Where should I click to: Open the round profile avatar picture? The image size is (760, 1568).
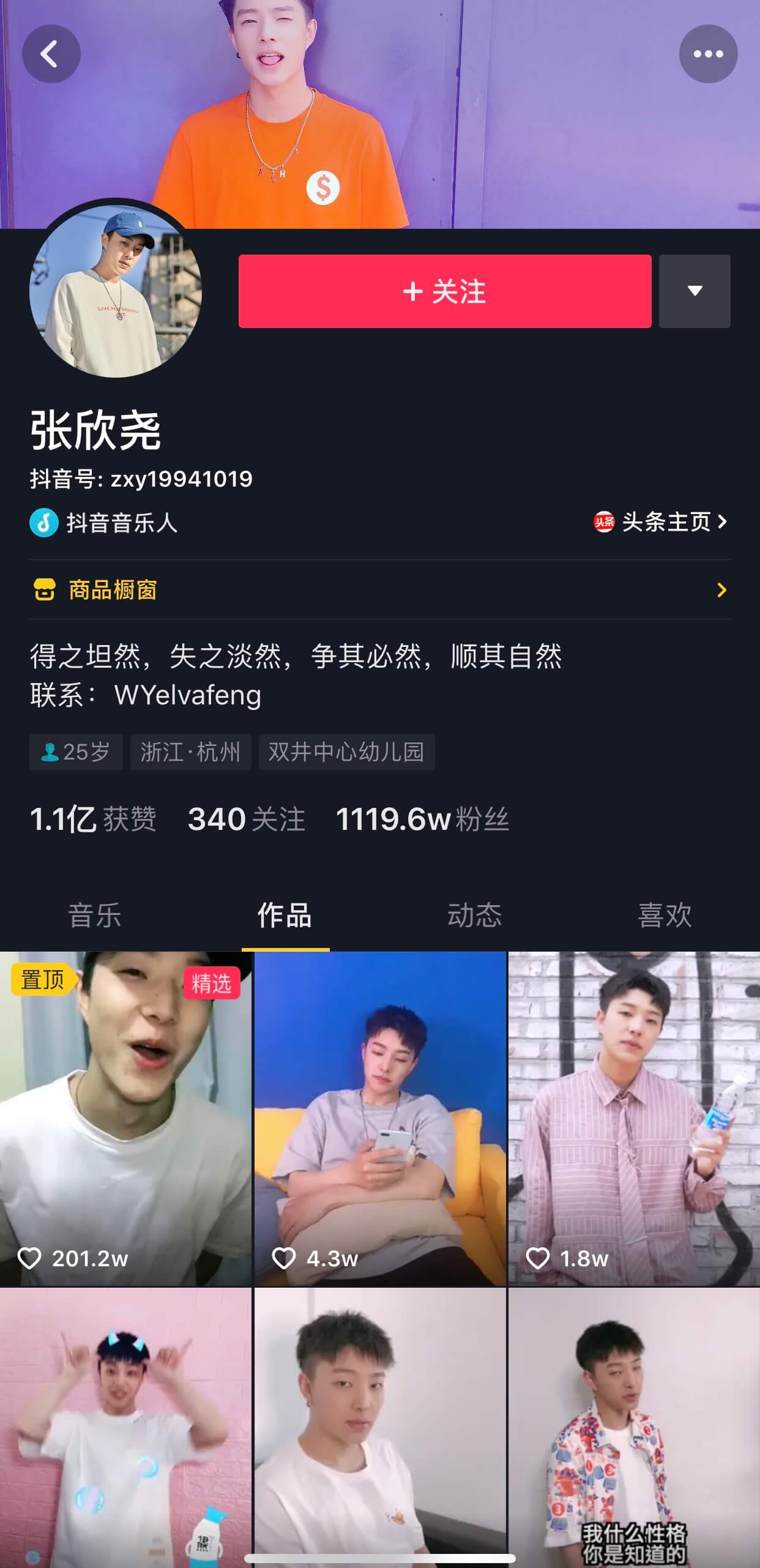point(116,291)
